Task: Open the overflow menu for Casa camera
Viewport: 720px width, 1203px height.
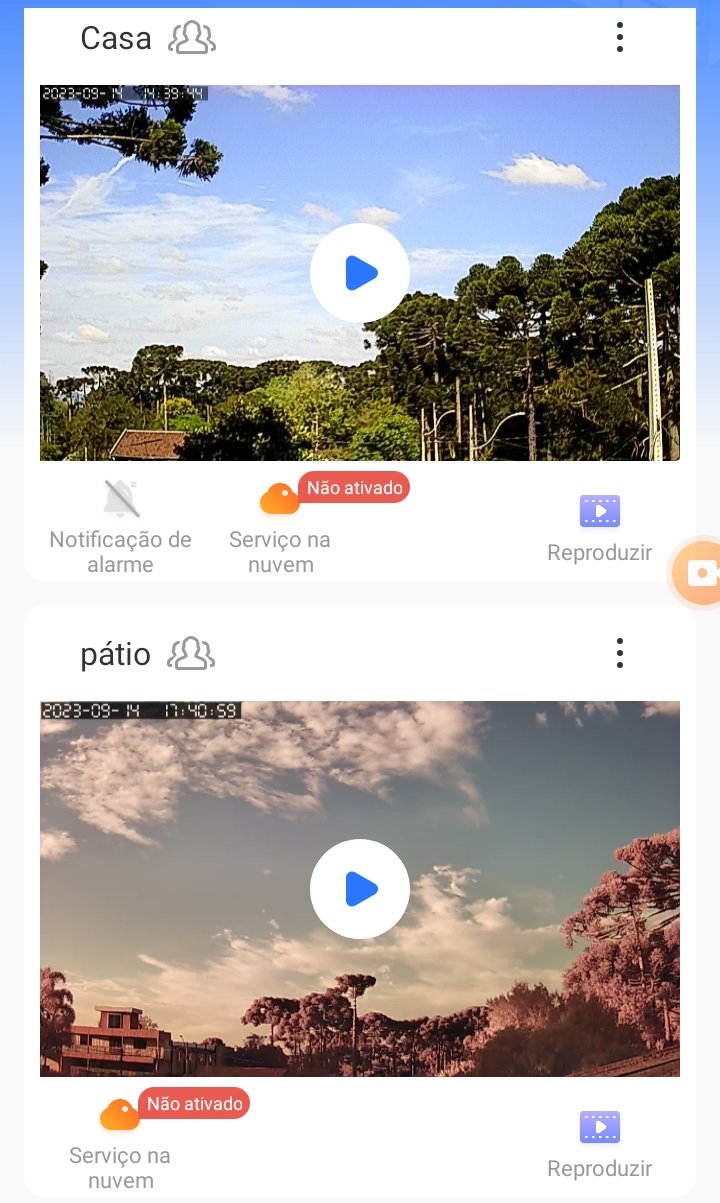Action: point(620,37)
